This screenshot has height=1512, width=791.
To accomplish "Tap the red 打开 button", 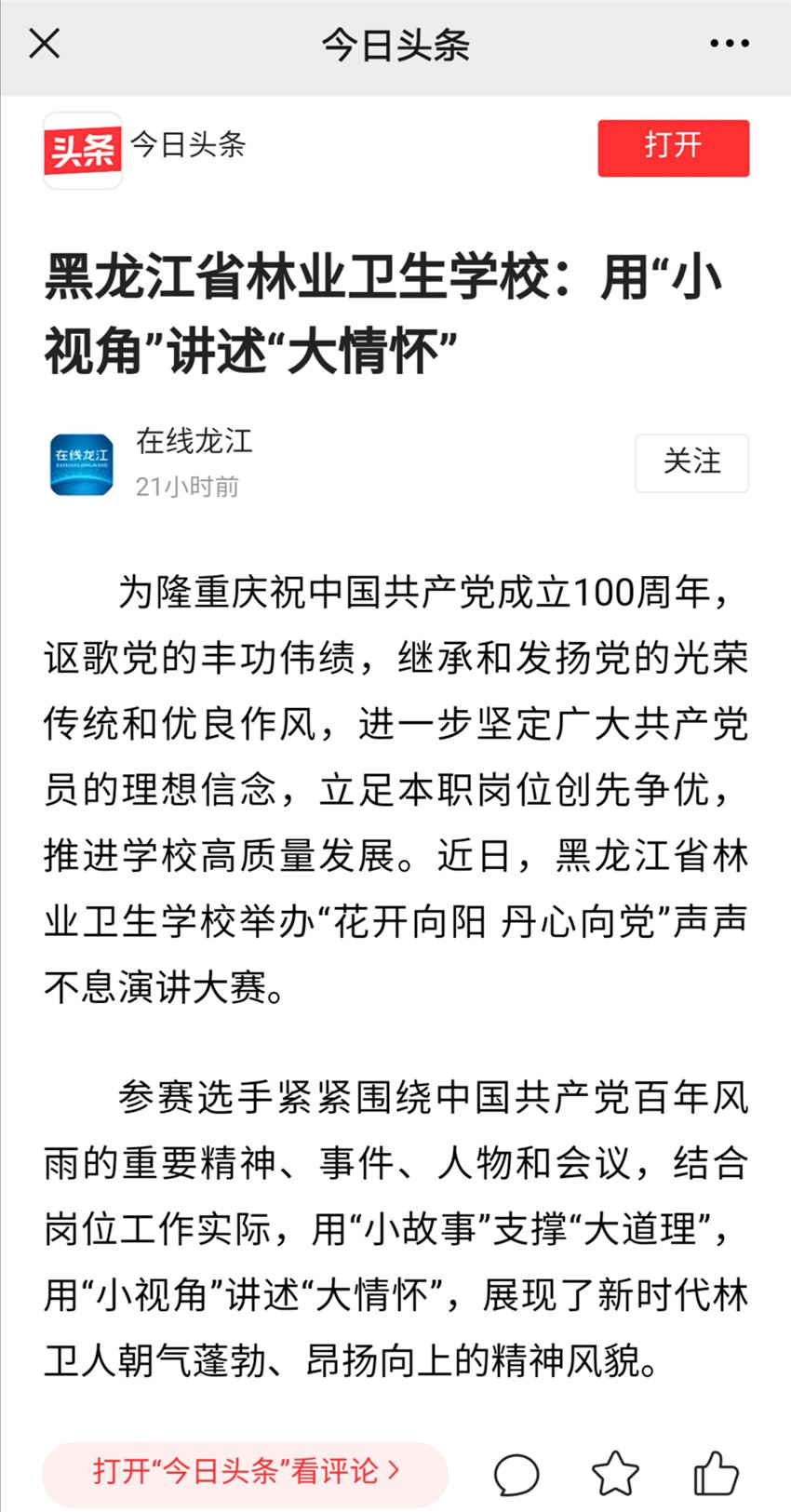I will pos(673,147).
